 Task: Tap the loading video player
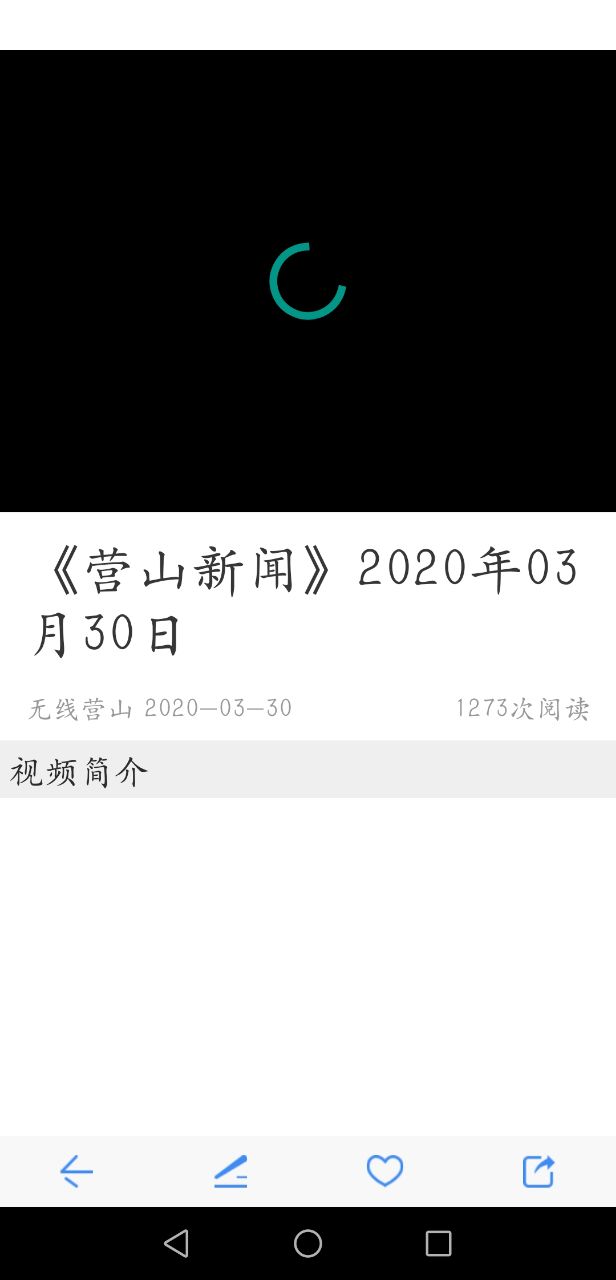[308, 281]
